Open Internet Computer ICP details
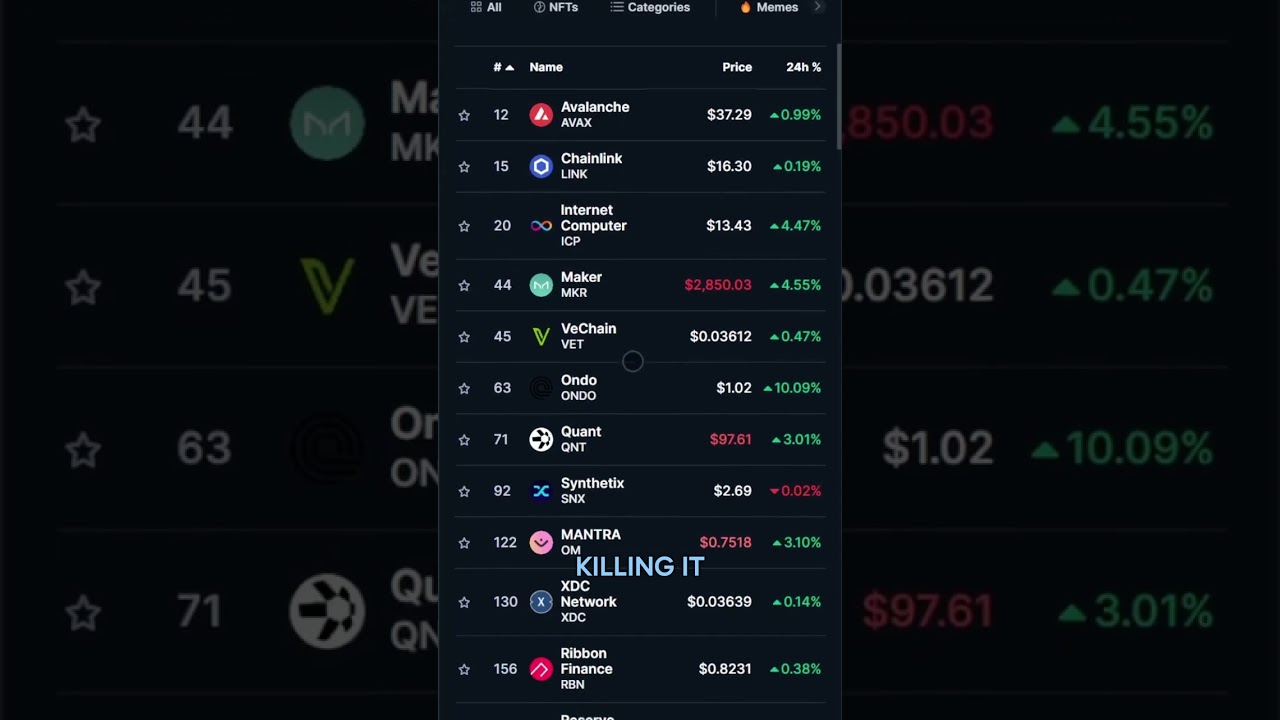Screen dimensions: 1280x720 click(593, 225)
